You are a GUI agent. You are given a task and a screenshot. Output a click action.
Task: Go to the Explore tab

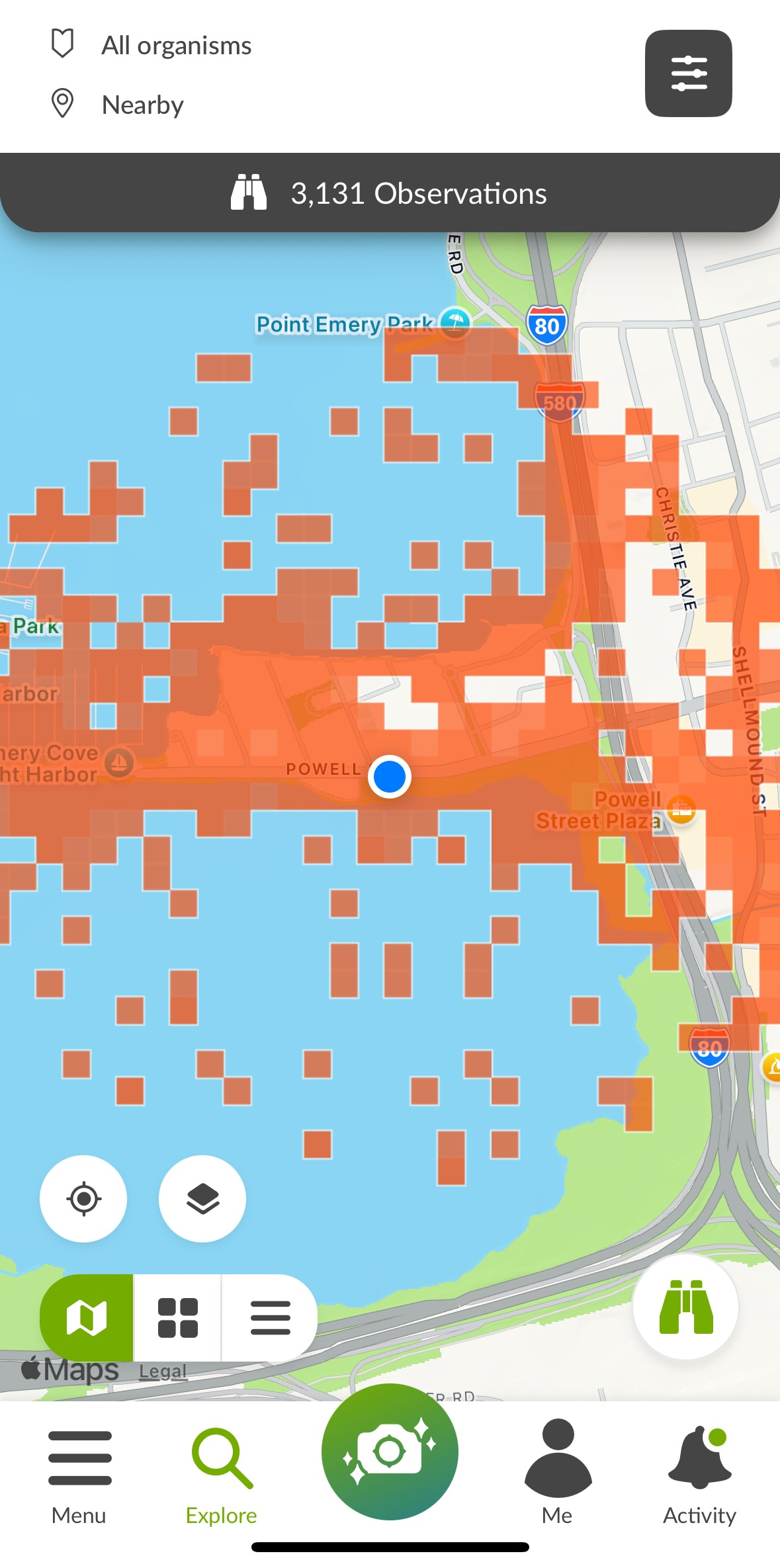click(x=221, y=1473)
